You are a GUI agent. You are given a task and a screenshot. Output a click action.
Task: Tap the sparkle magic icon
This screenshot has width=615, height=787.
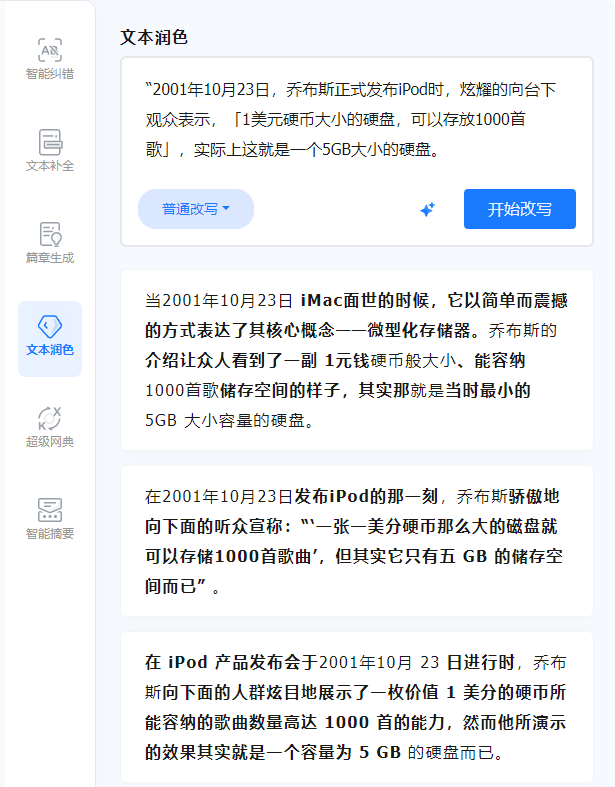427,209
